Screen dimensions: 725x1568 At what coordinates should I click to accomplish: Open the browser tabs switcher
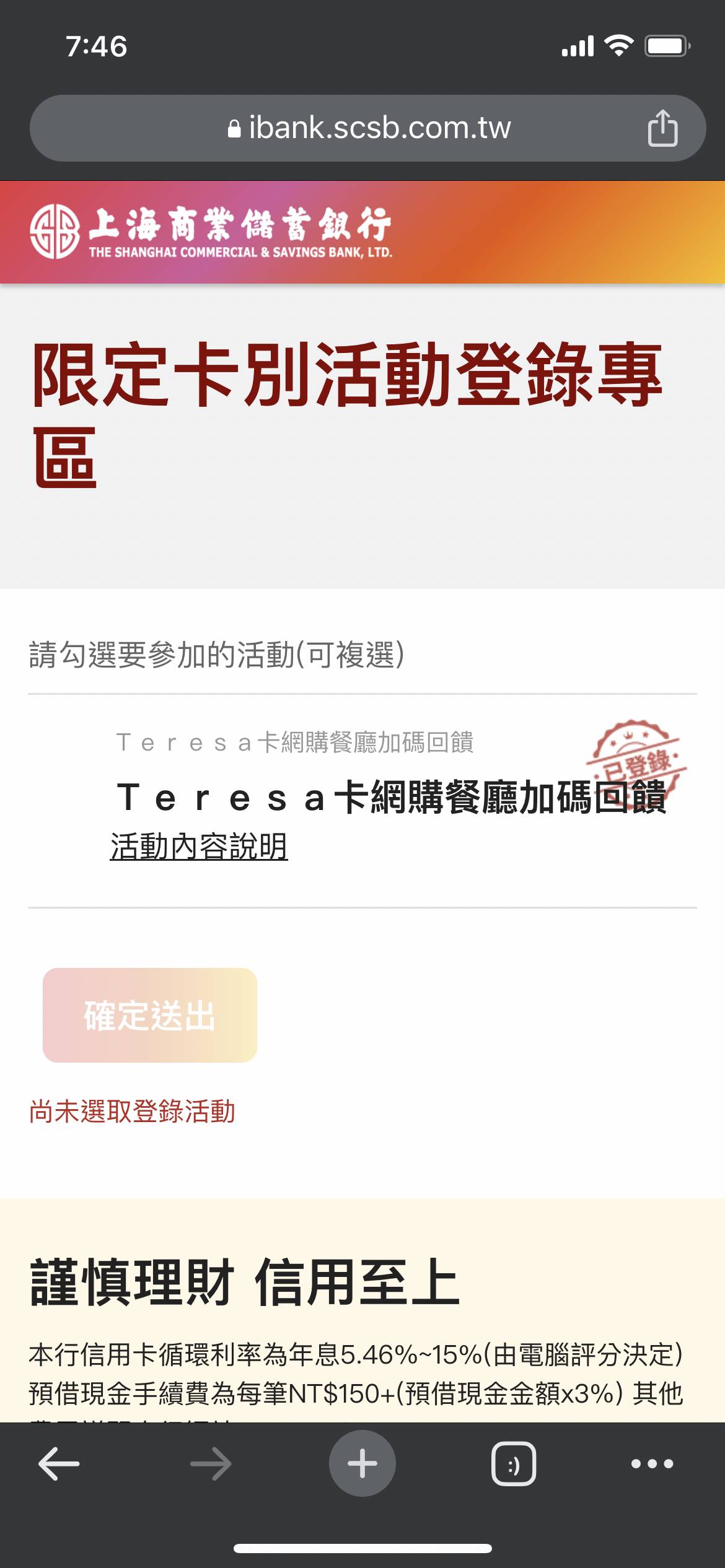pos(514,1464)
